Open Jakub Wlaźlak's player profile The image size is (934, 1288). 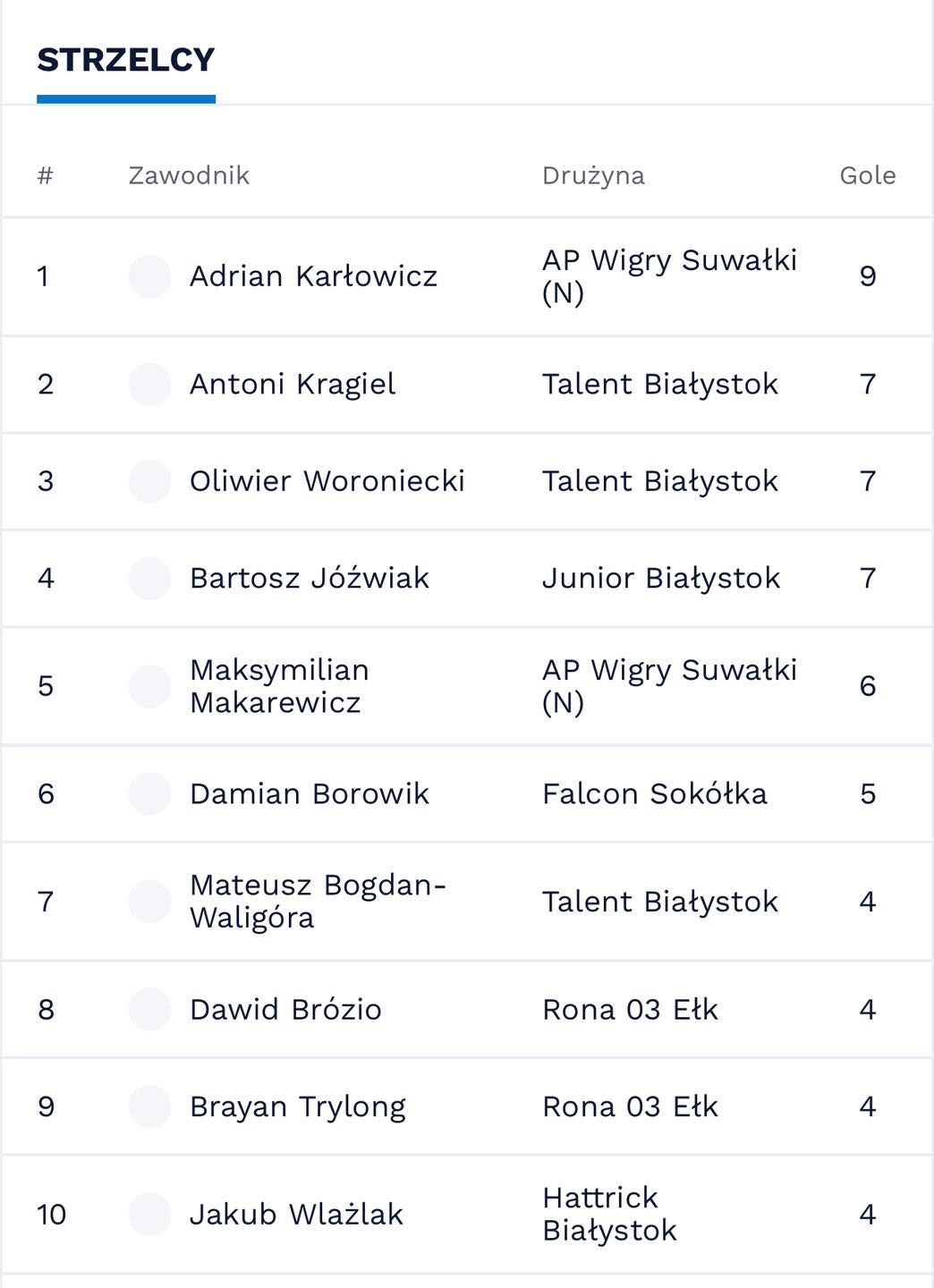pyautogui.click(x=296, y=1215)
